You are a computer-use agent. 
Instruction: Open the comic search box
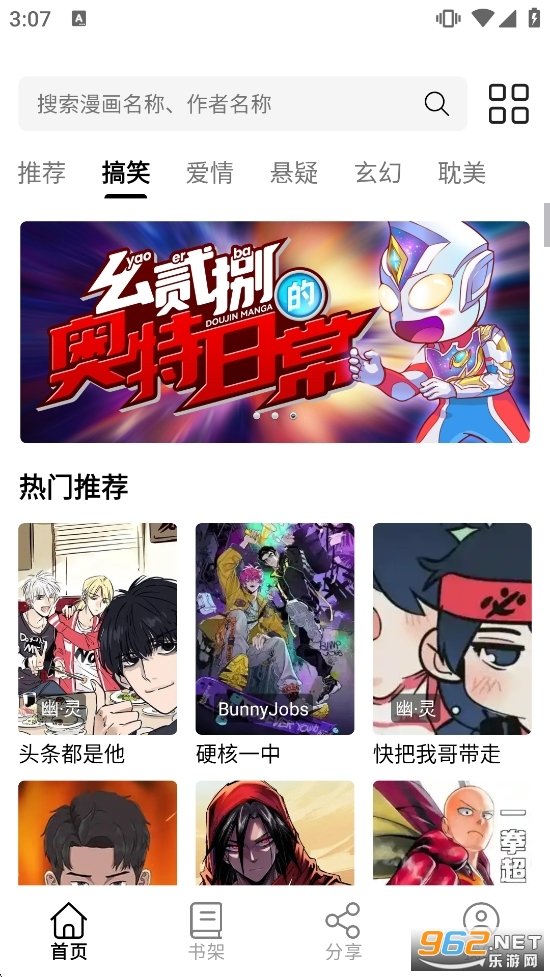click(242, 103)
